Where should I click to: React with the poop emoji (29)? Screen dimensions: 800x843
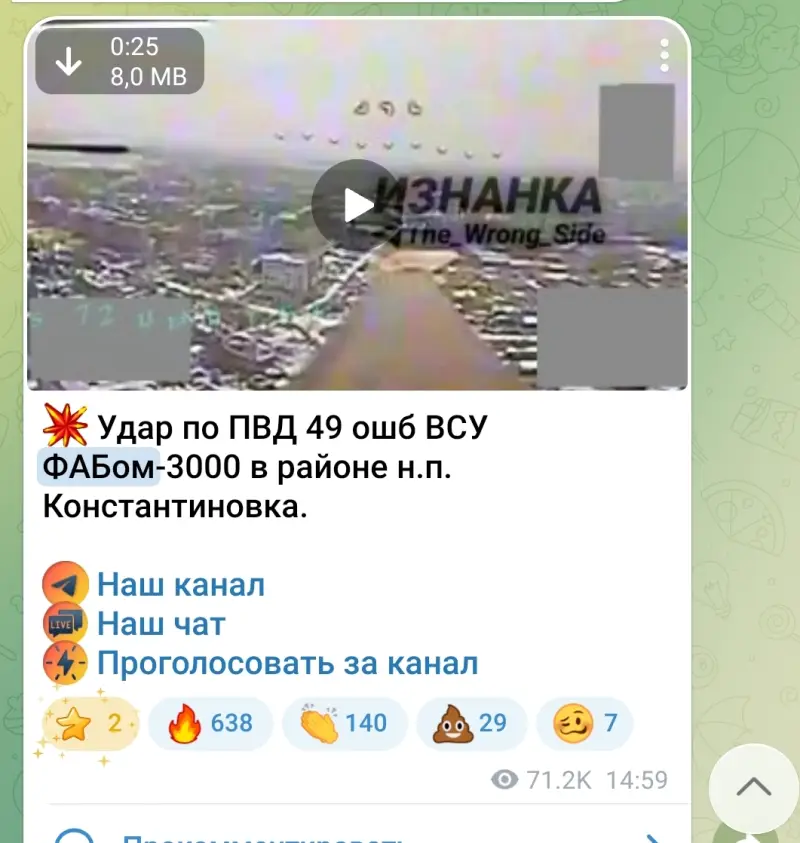[x=470, y=723]
